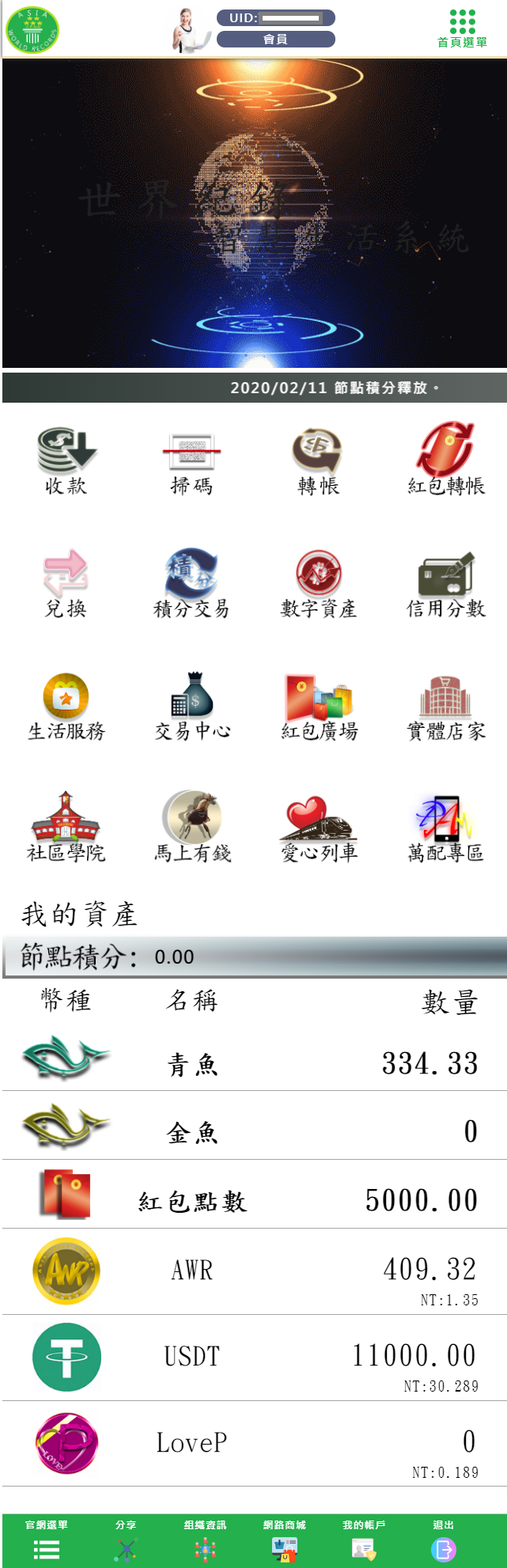Open 掃碼 QR scanner
This screenshot has width=507, height=1568.
point(192,461)
